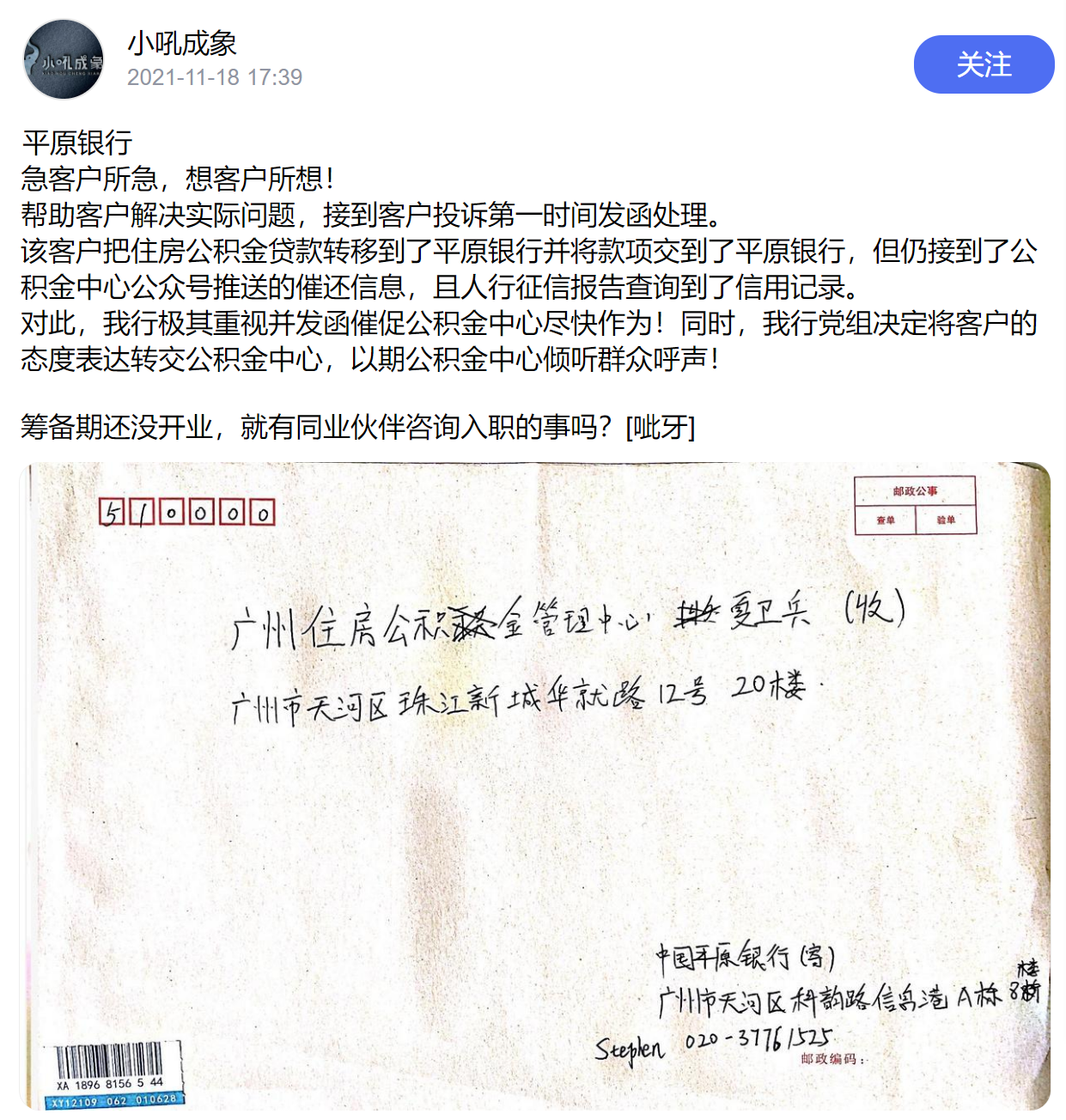Viewport: 1066px width, 1120px height.
Task: Open the 小吼成象 username link
Action: 182,43
